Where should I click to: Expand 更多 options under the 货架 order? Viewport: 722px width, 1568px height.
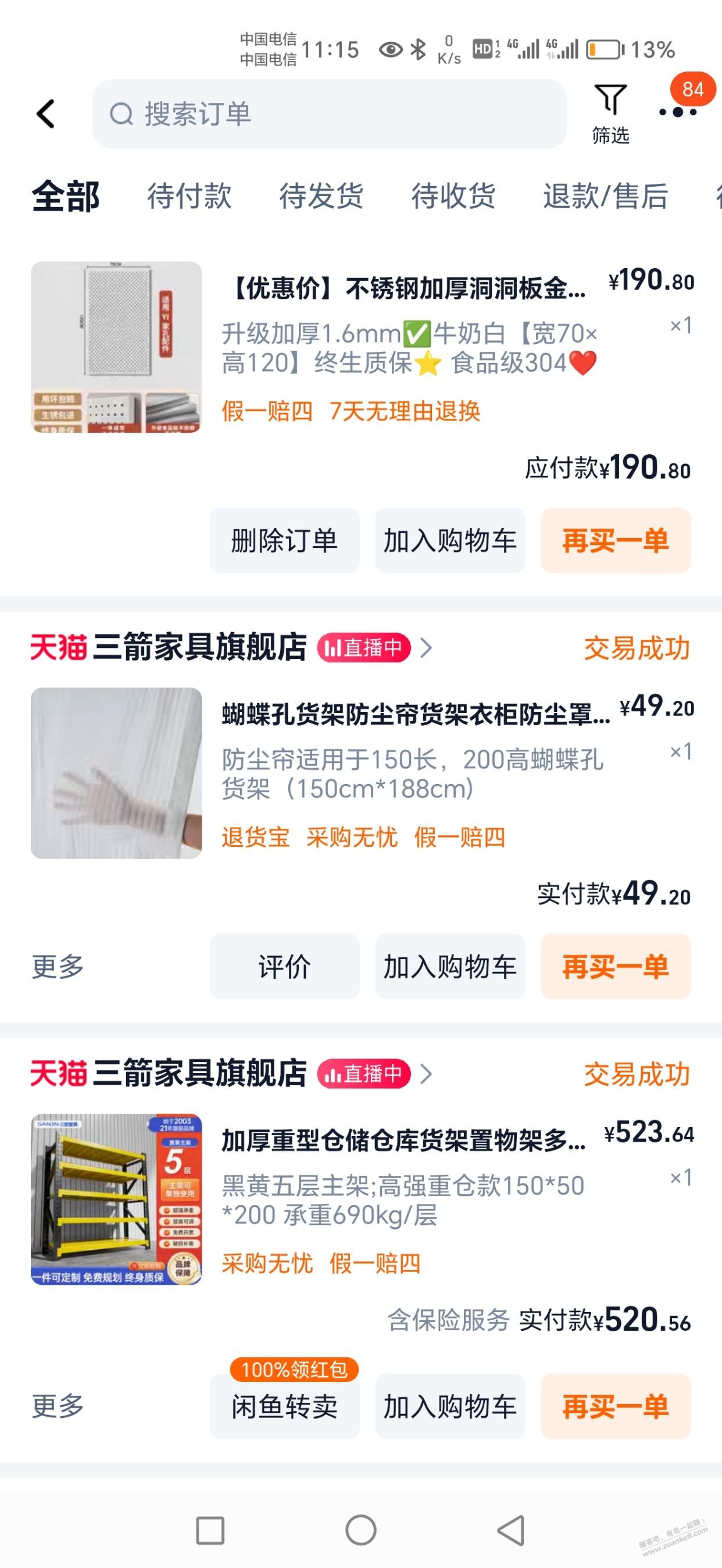58,1406
